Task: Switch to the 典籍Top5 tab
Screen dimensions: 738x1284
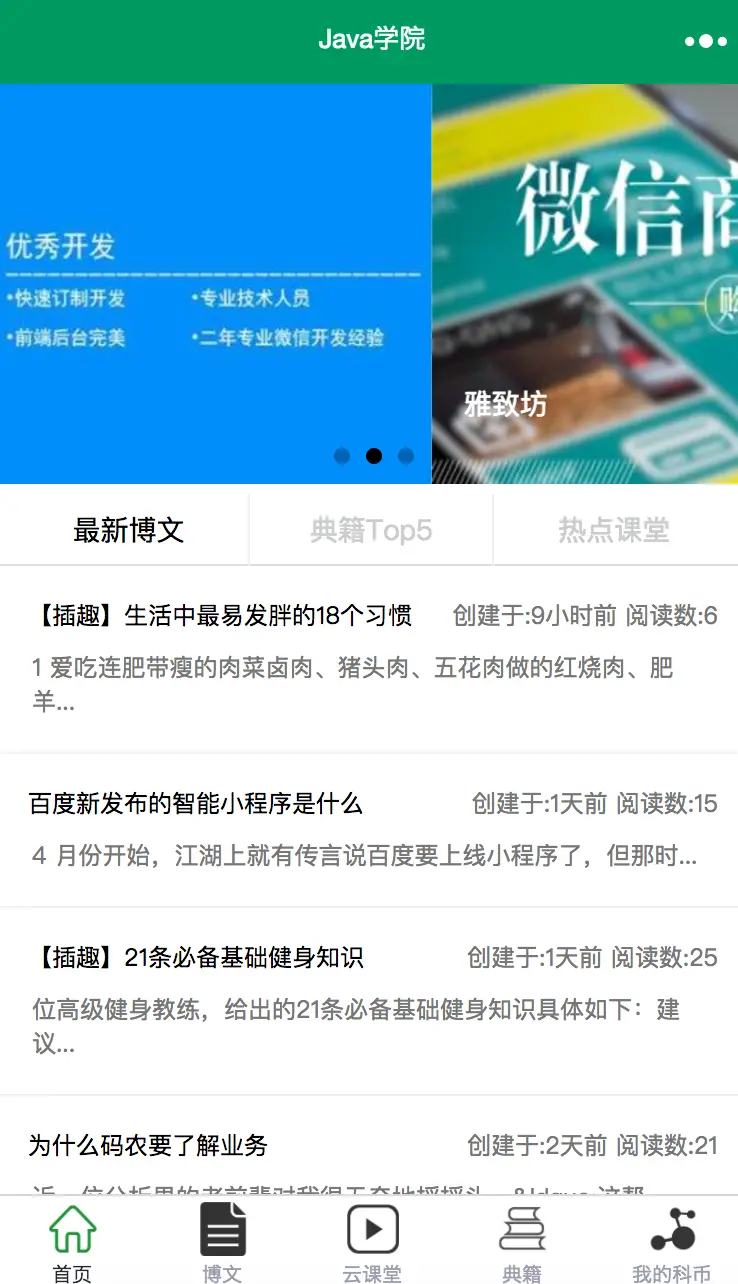Action: (x=371, y=530)
